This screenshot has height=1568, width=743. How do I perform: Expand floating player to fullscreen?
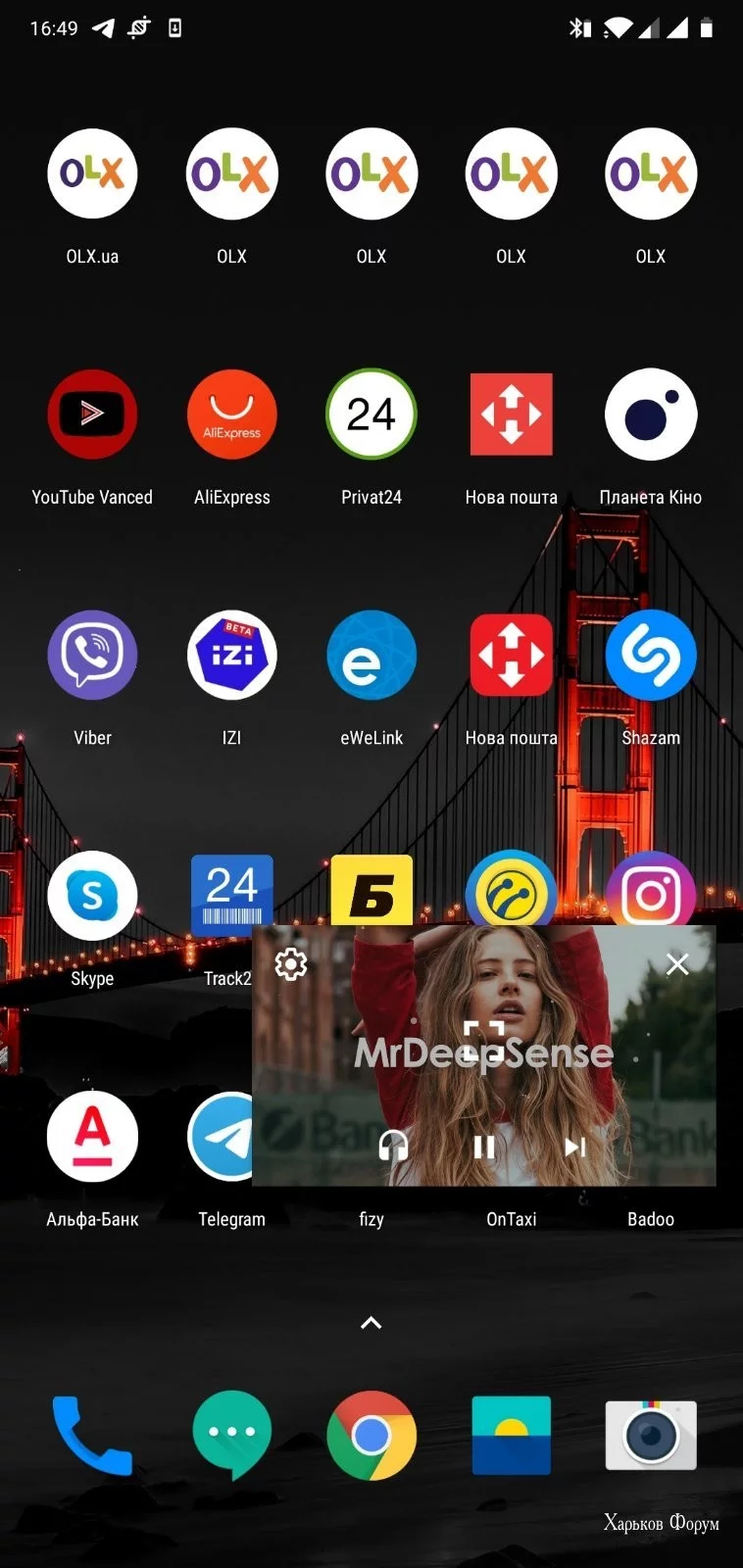coord(484,1041)
